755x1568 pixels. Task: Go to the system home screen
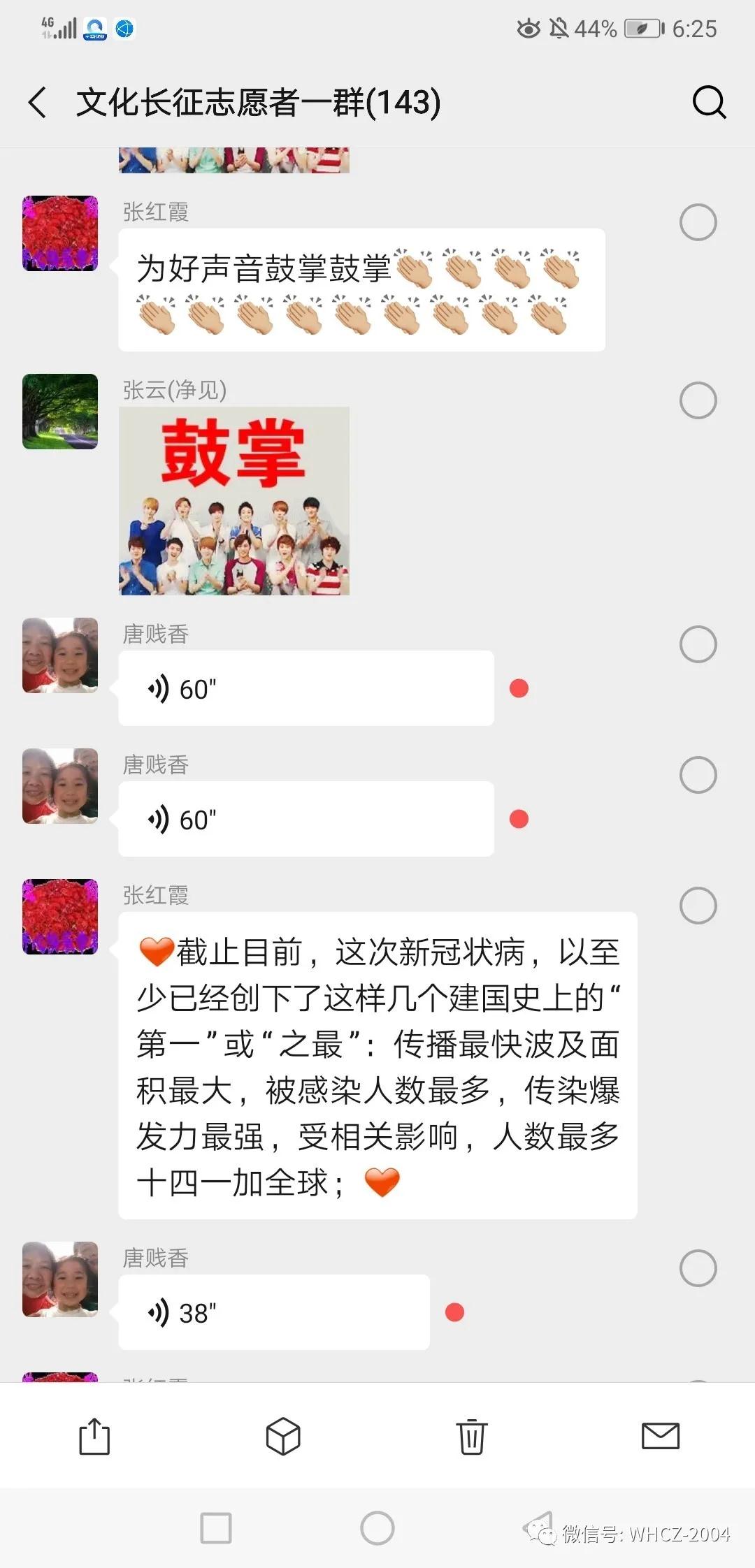coord(377,1527)
